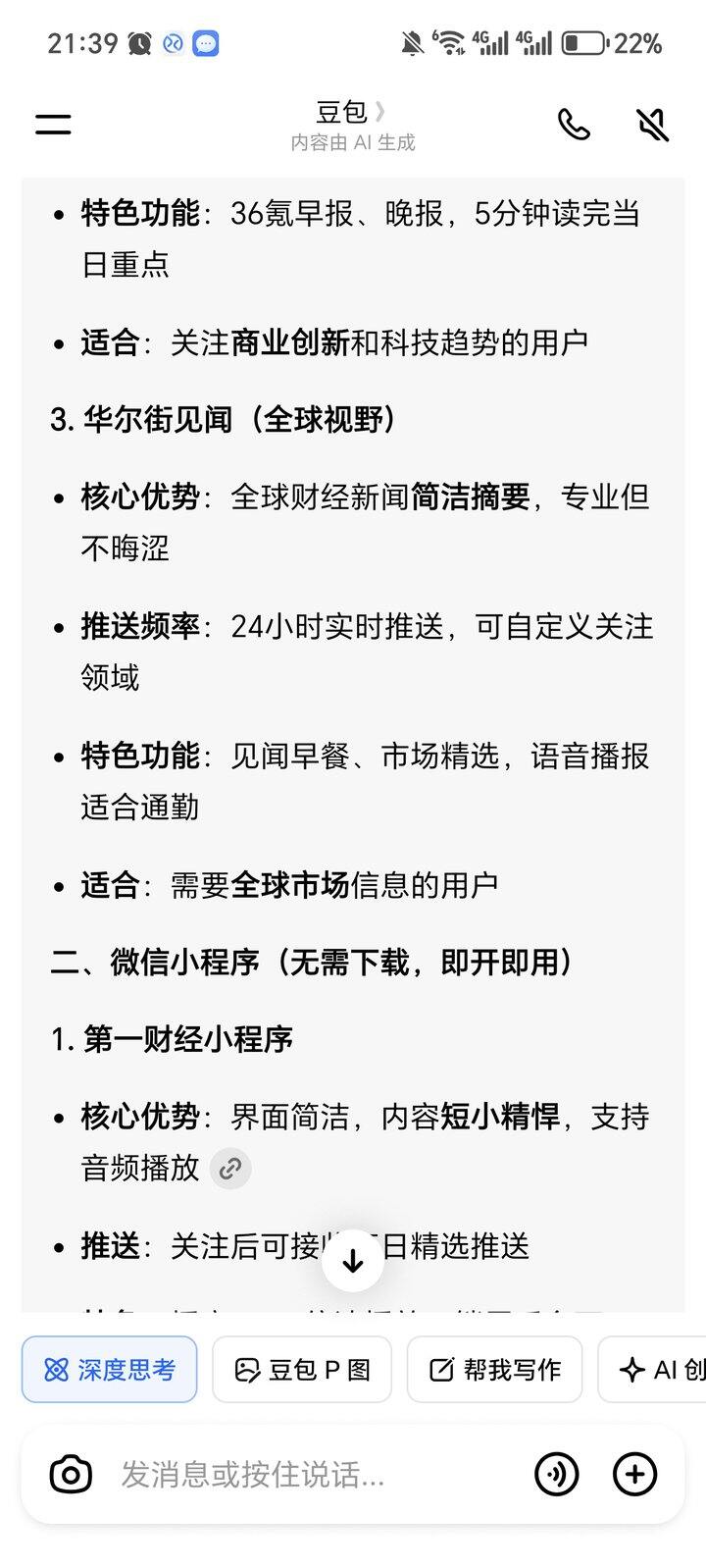Screen dimensions: 706x1568
Task: Open 帮我写作 writing helper
Action: coord(495,1369)
